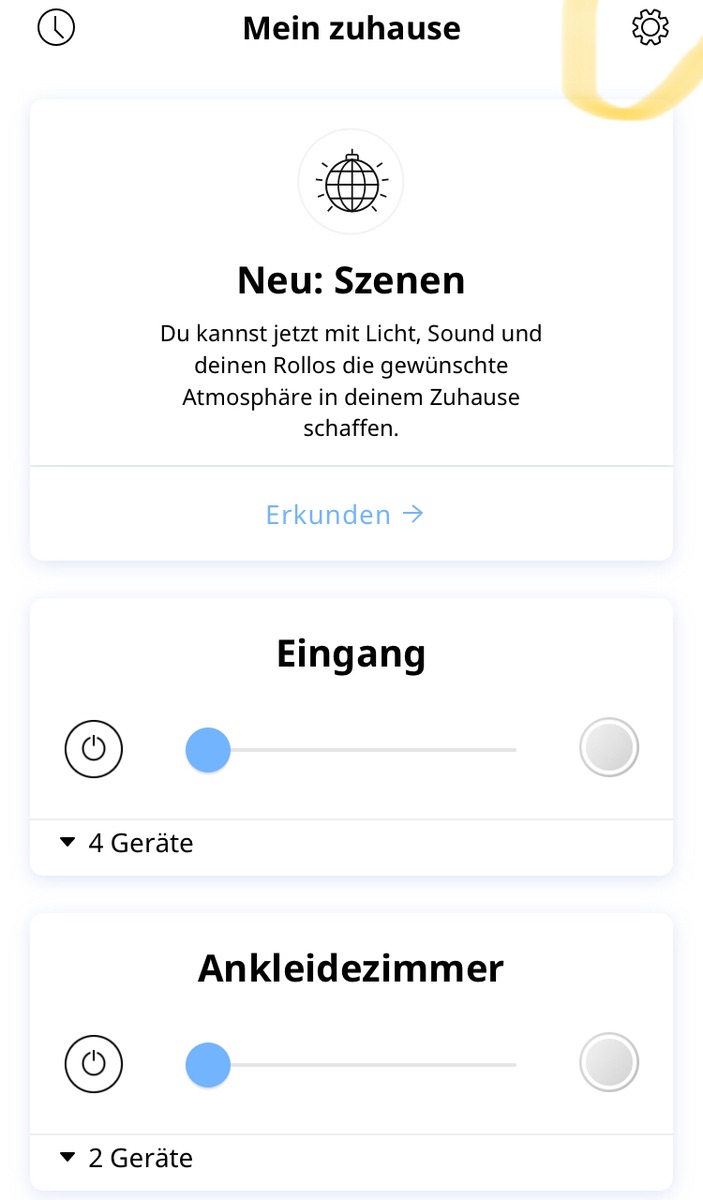Open the color picker for Ankleidezimmer
Viewport: 703px width, 1200px height.
609,1062
